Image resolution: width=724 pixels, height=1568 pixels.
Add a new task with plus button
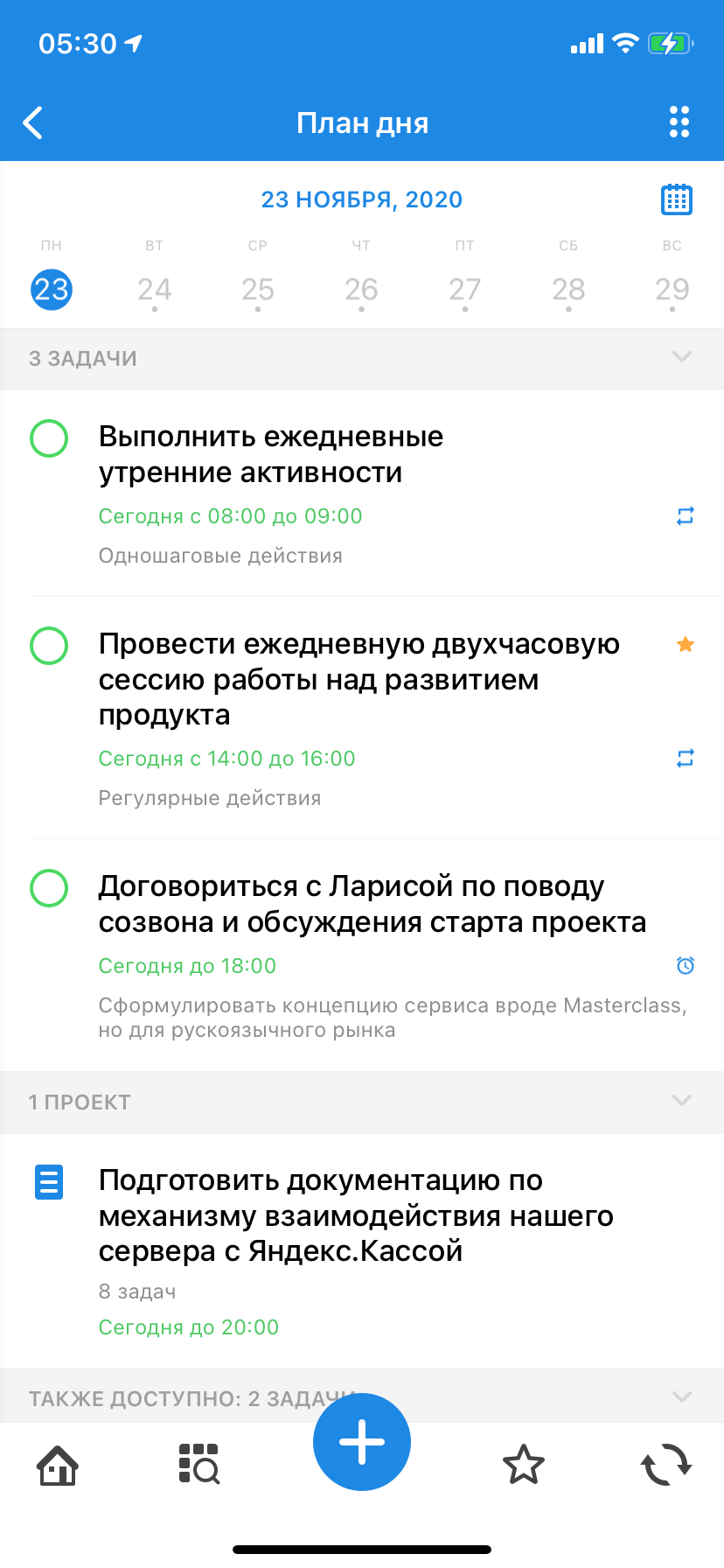point(362,1441)
